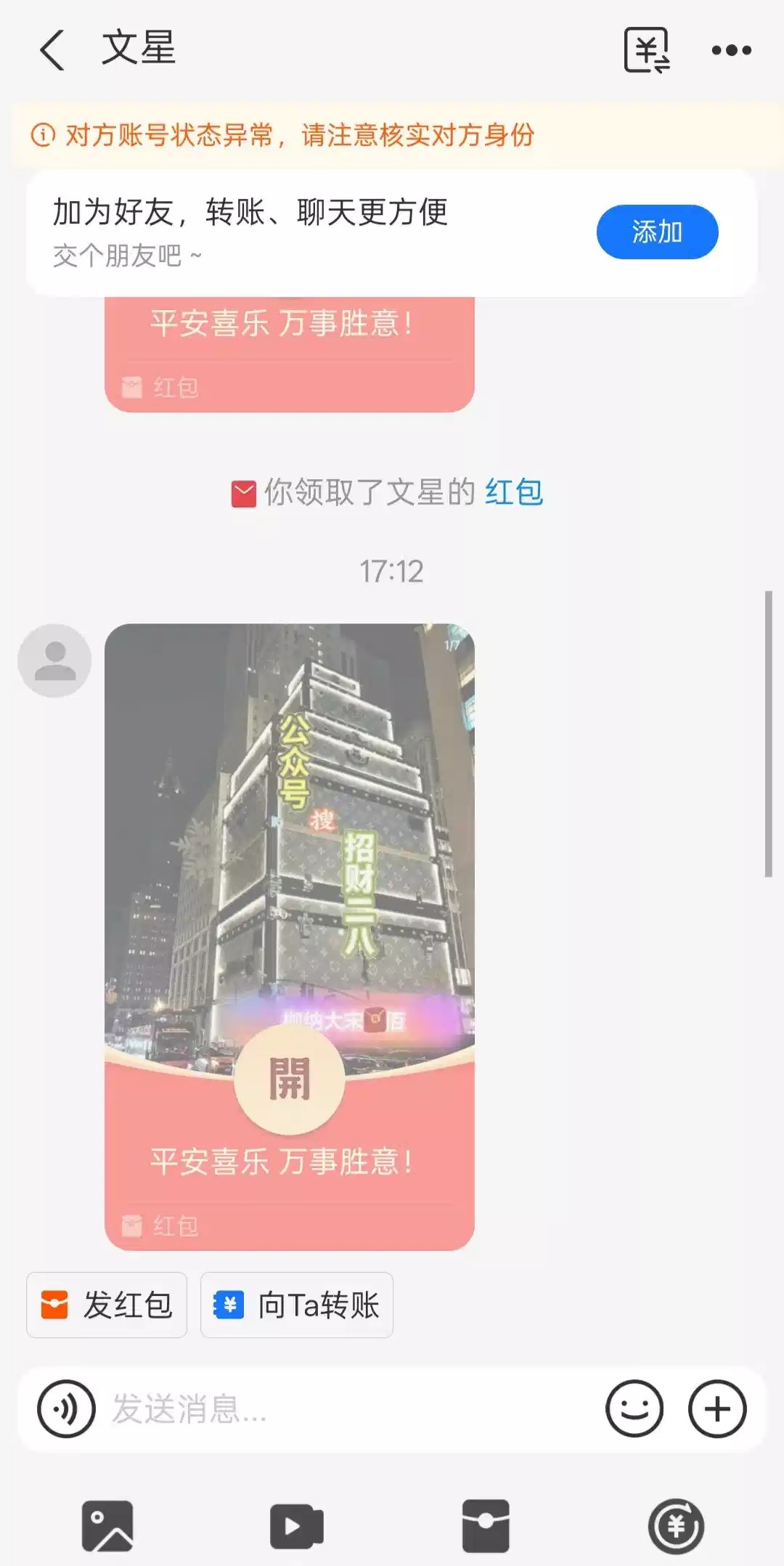Tap 添加 to add as friend
784x1566 pixels.
coord(657,232)
